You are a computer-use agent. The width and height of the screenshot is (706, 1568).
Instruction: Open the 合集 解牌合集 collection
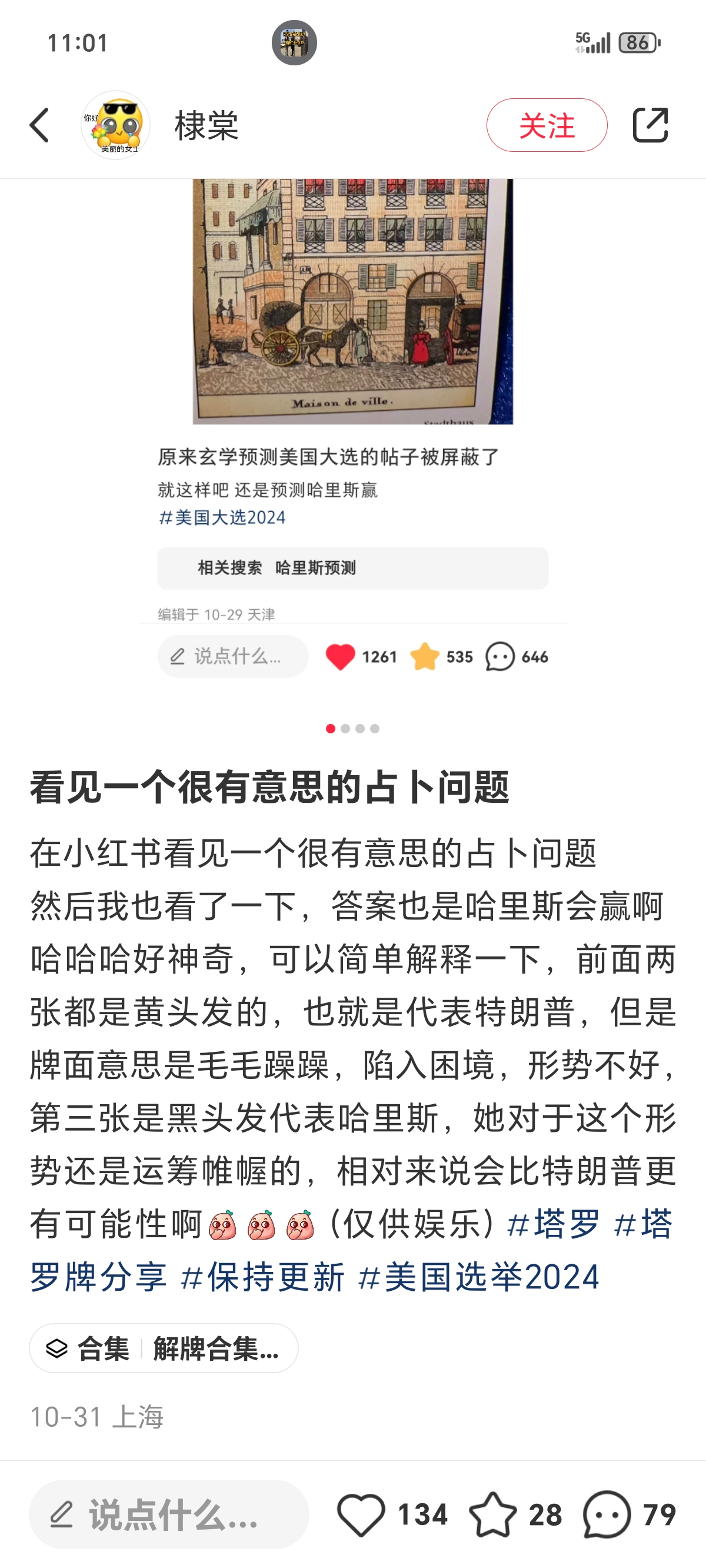click(x=164, y=1348)
